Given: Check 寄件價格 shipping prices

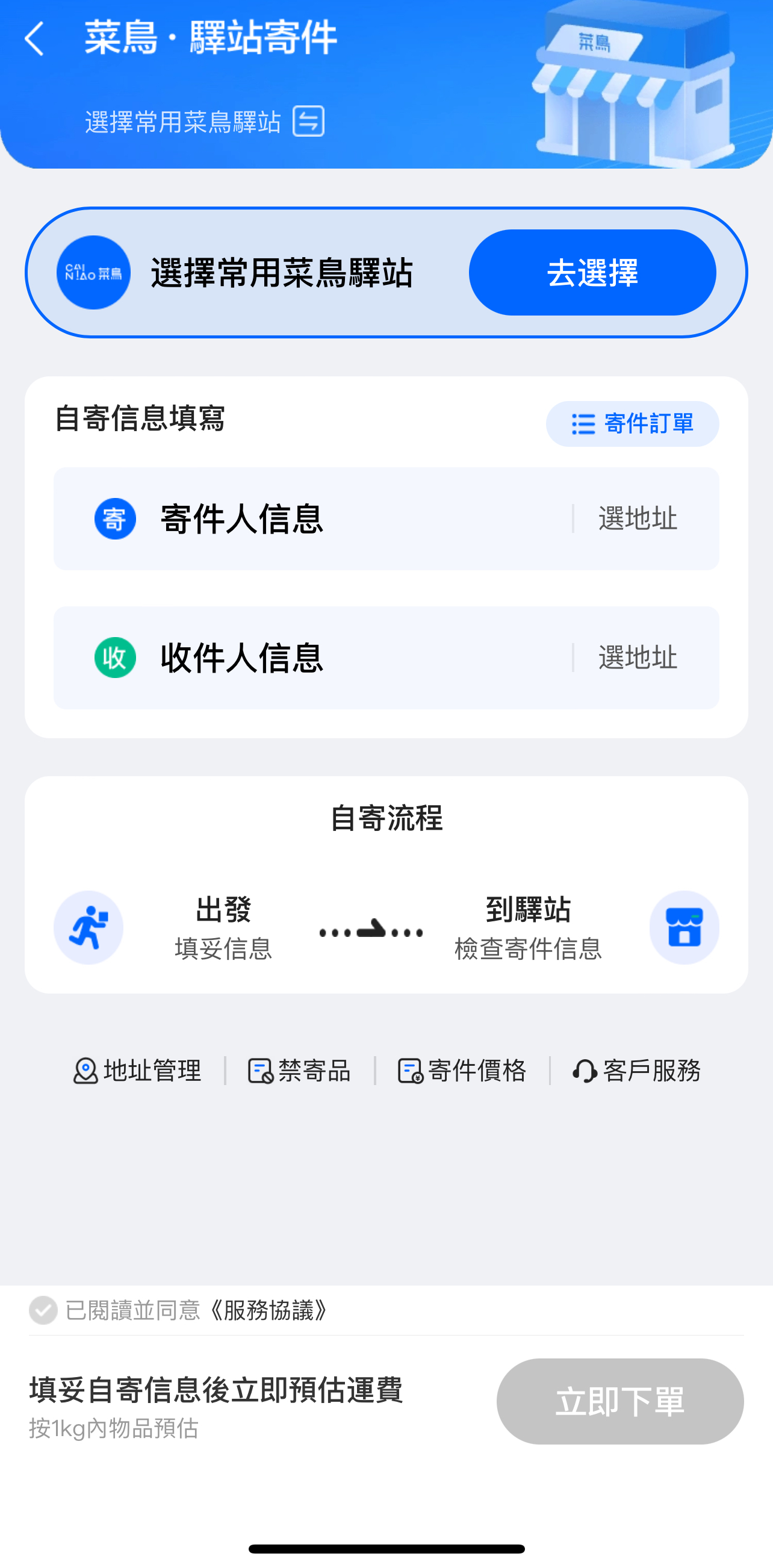Looking at the screenshot, I should click(462, 1071).
